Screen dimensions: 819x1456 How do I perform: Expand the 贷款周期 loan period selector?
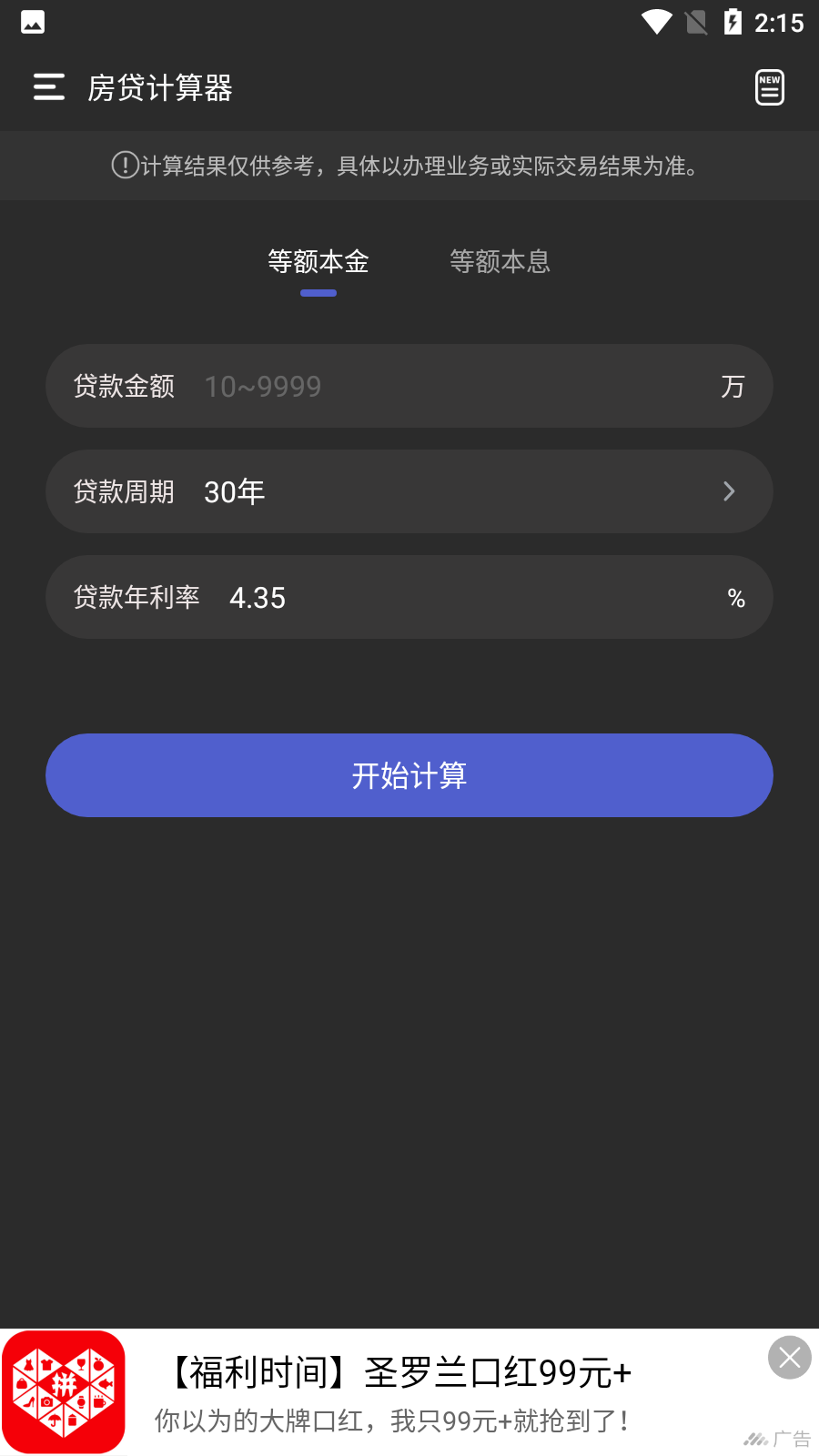pyautogui.click(x=125, y=491)
